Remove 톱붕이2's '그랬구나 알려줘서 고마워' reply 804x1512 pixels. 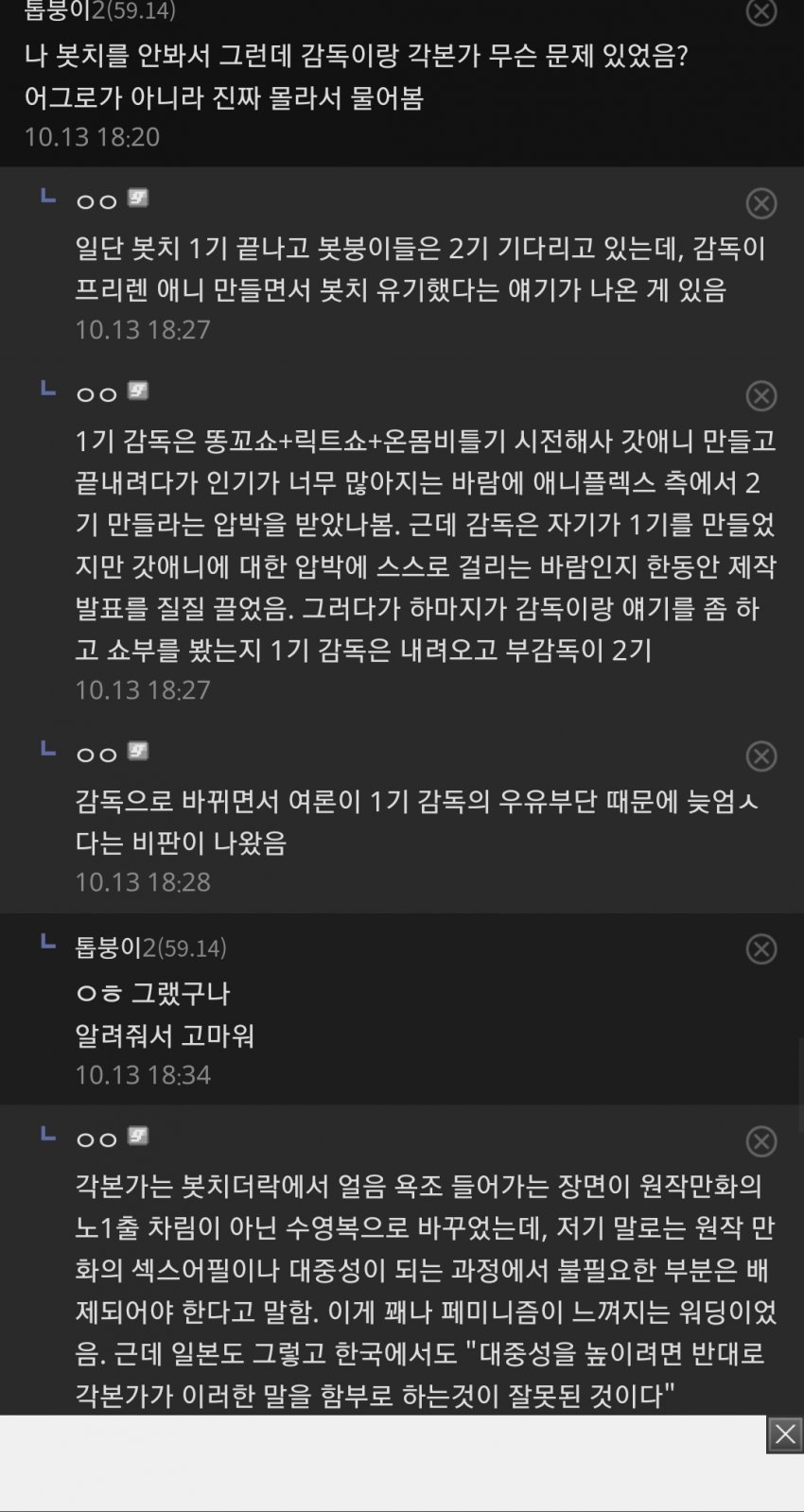[x=761, y=948]
